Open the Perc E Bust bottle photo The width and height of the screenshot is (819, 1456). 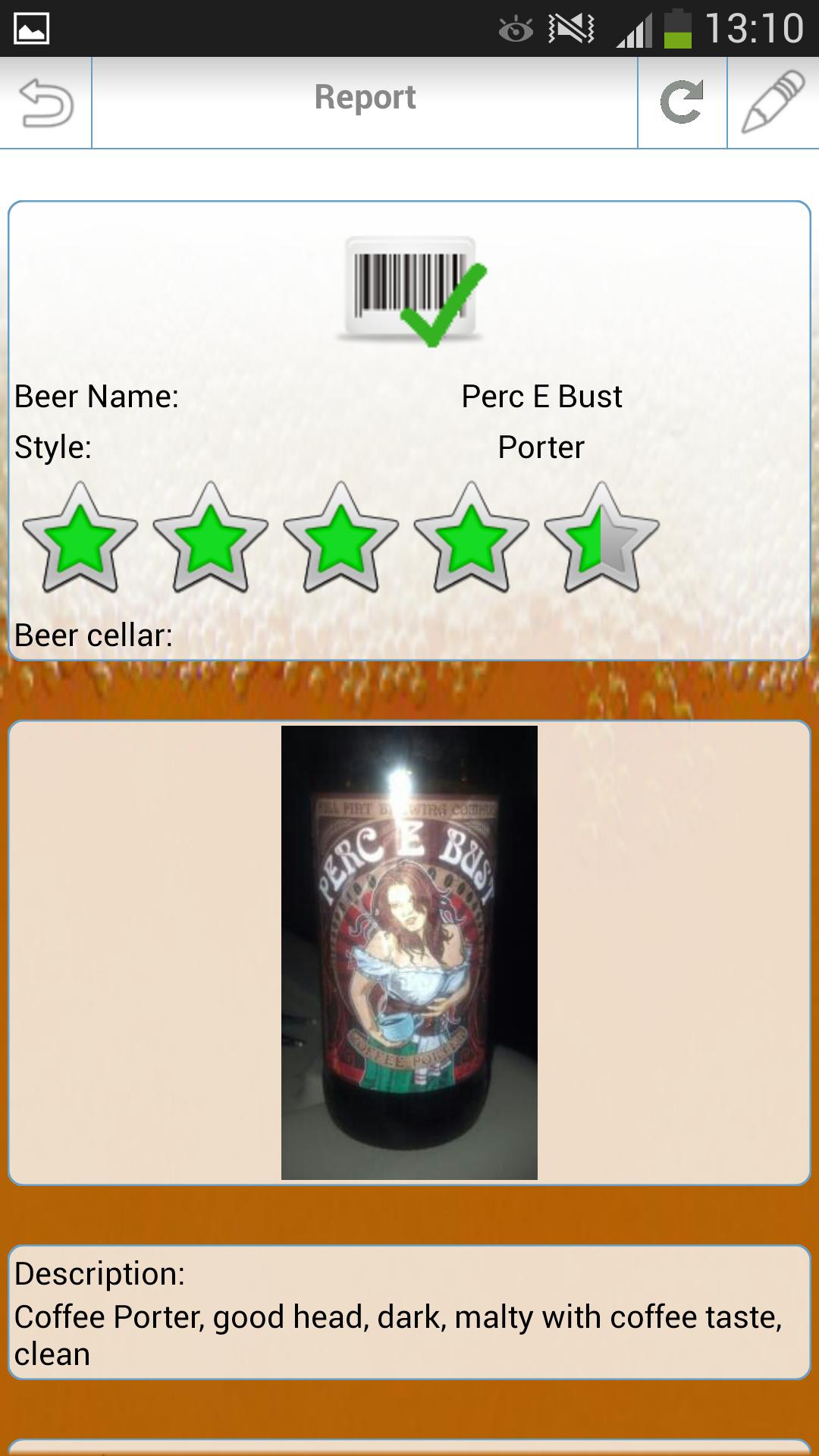coord(409,952)
